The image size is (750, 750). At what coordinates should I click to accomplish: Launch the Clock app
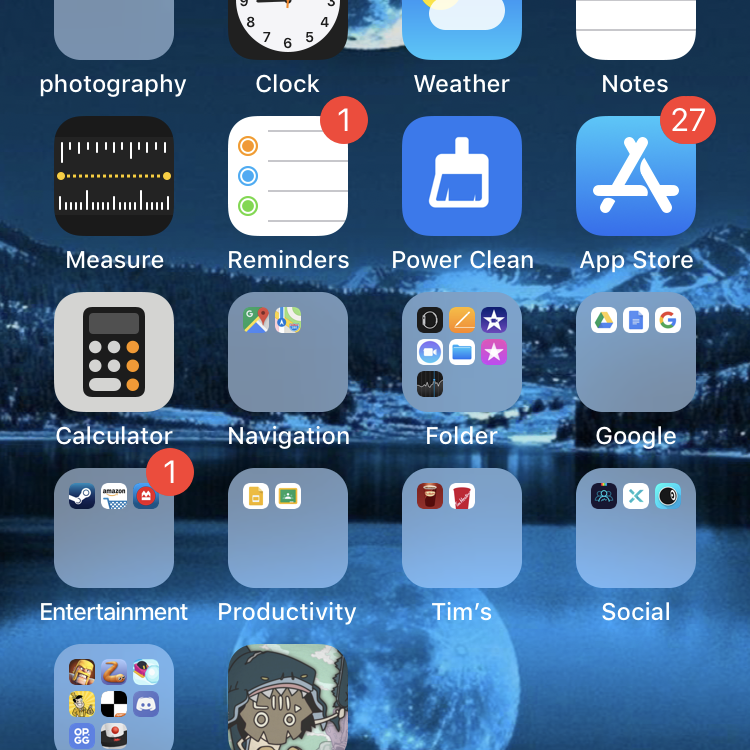[x=287, y=30]
